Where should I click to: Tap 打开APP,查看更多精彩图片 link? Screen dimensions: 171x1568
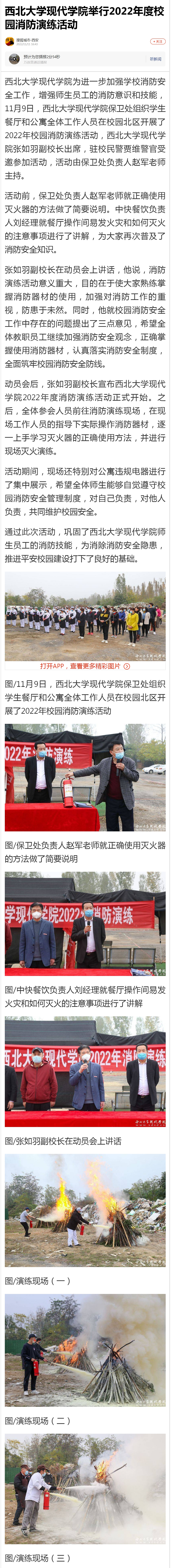click(x=85, y=666)
